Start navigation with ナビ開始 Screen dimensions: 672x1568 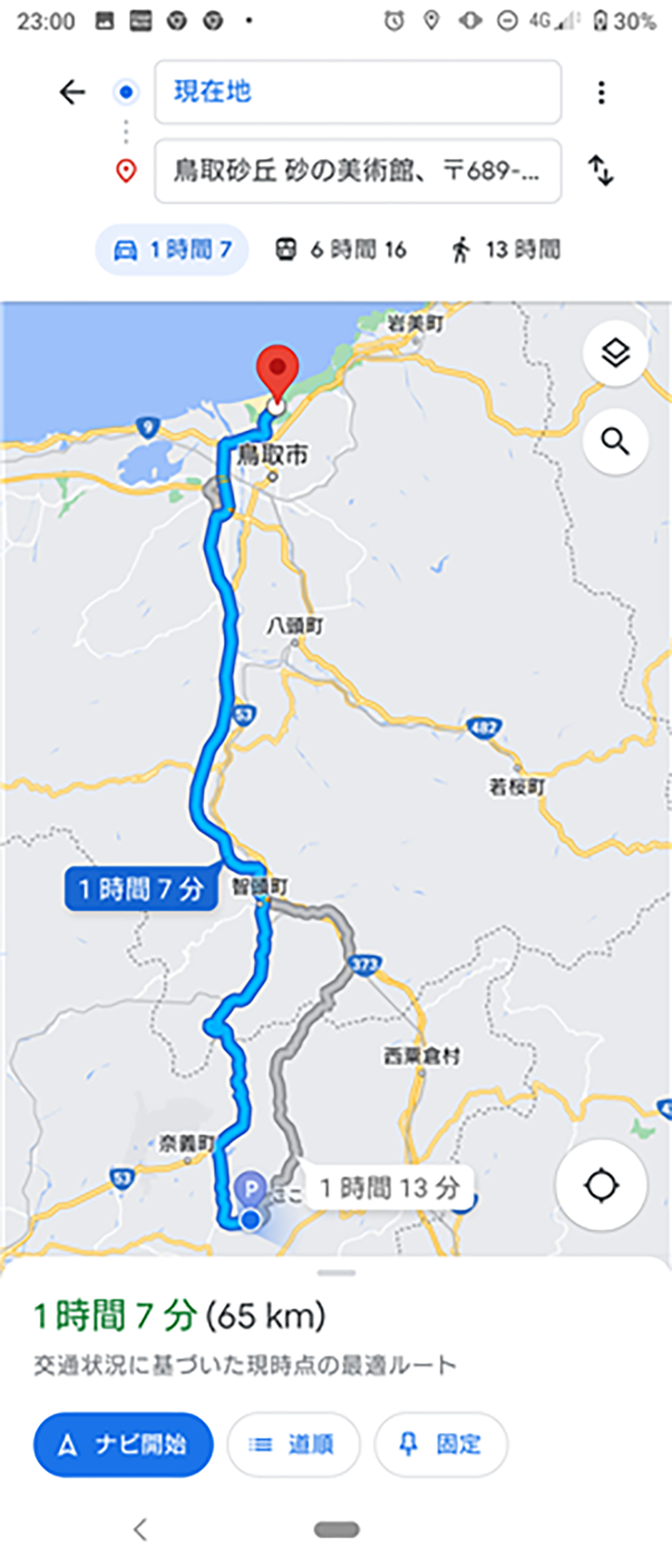pyautogui.click(x=124, y=1444)
